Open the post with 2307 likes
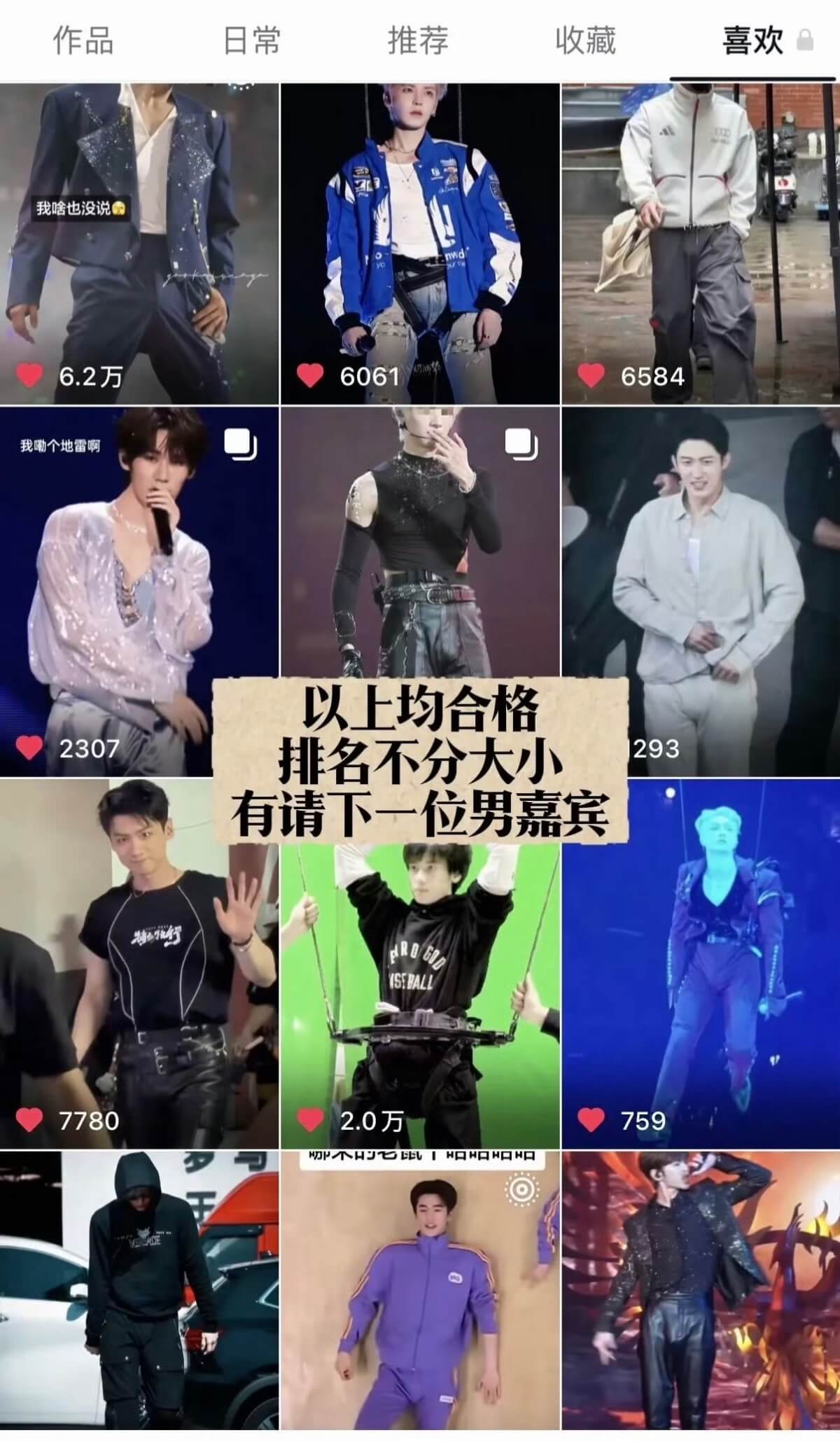The height and width of the screenshot is (1442, 840). pos(139,591)
